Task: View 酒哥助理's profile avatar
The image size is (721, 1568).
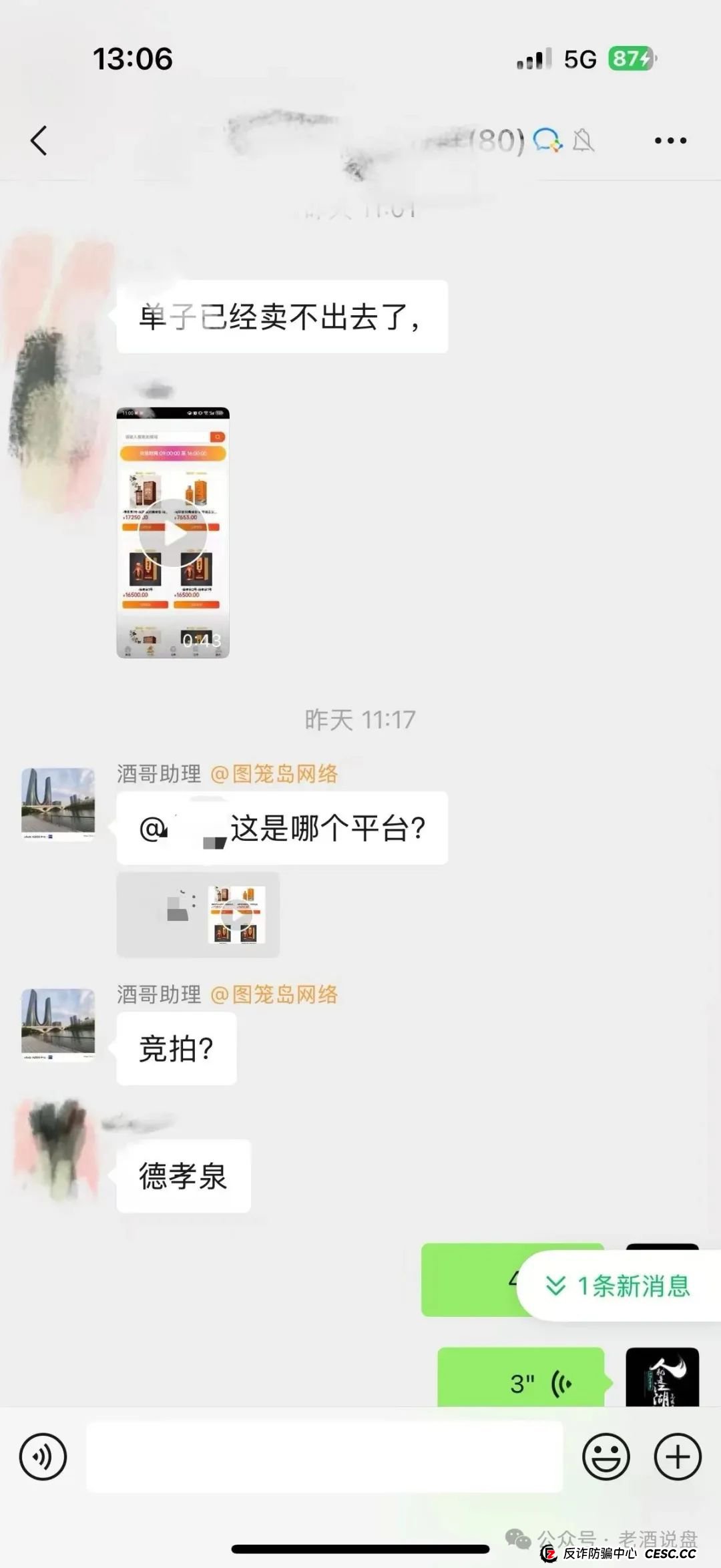Action: [57, 805]
